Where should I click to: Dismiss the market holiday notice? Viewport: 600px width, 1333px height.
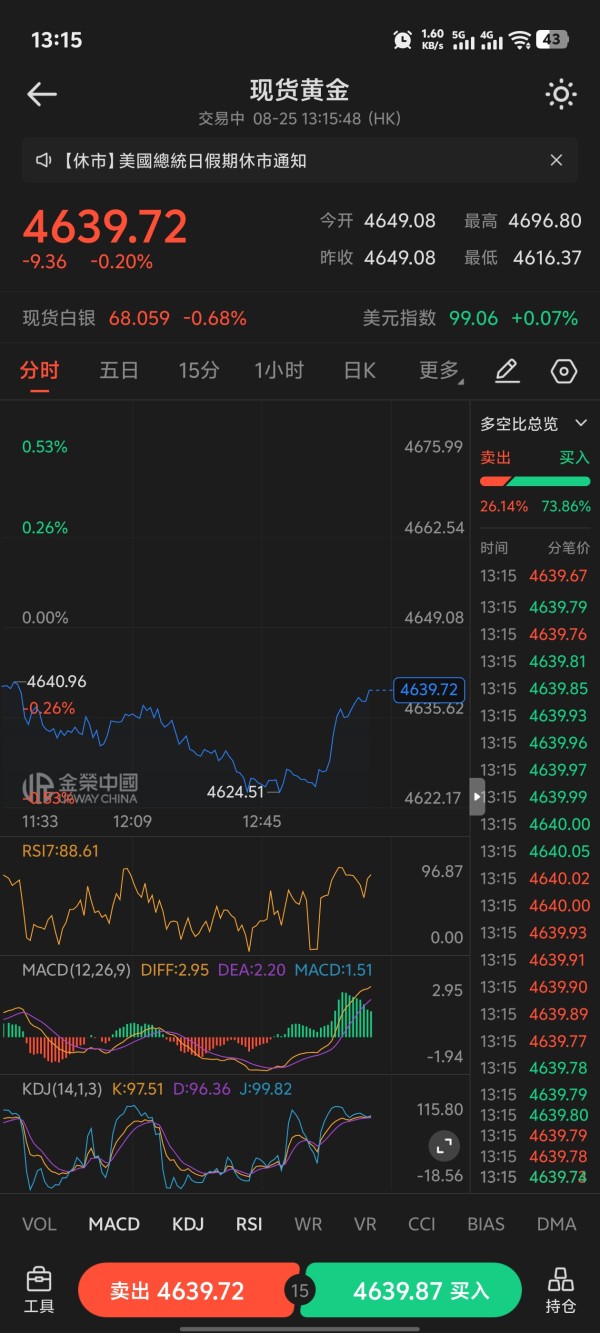pyautogui.click(x=557, y=160)
